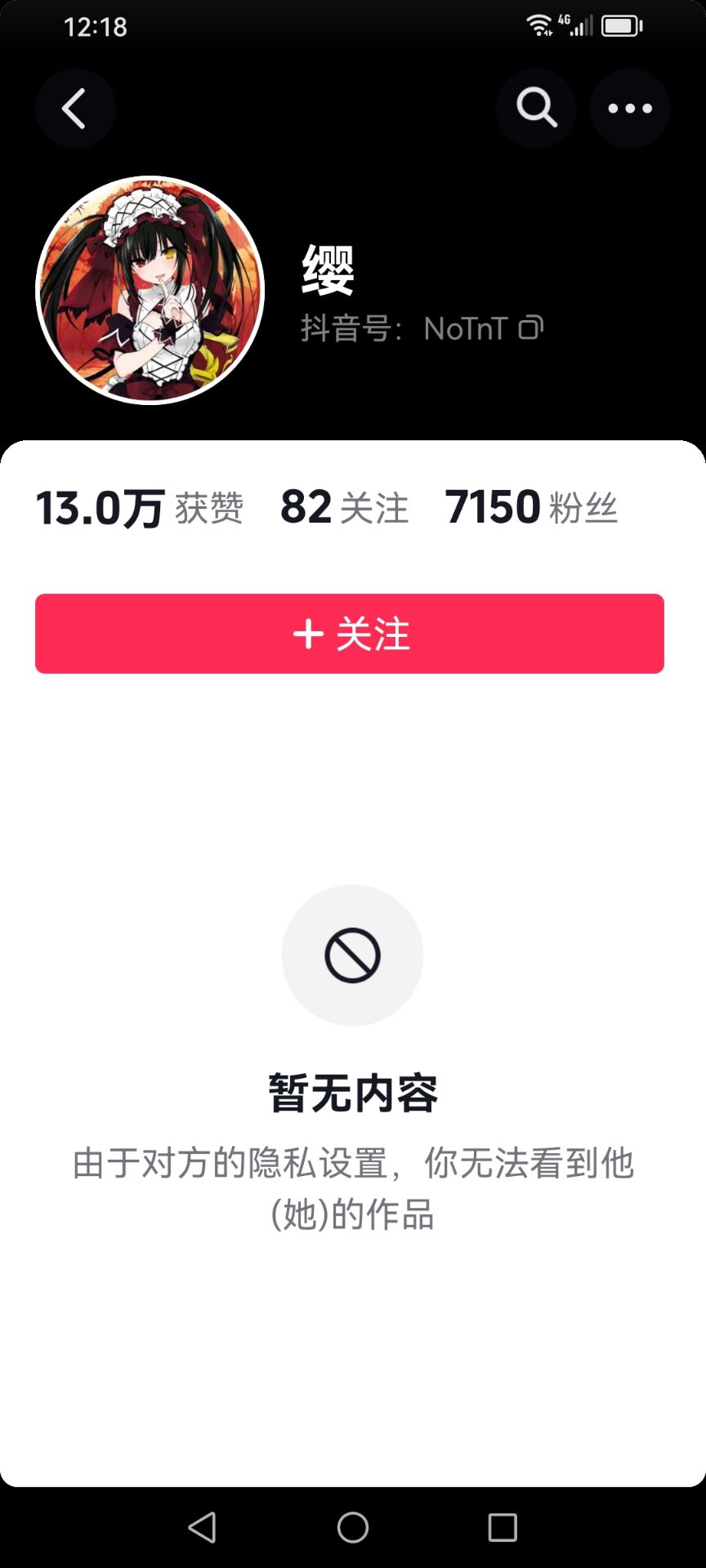Go back using the top-left arrow
The height and width of the screenshot is (1568, 706).
click(75, 109)
